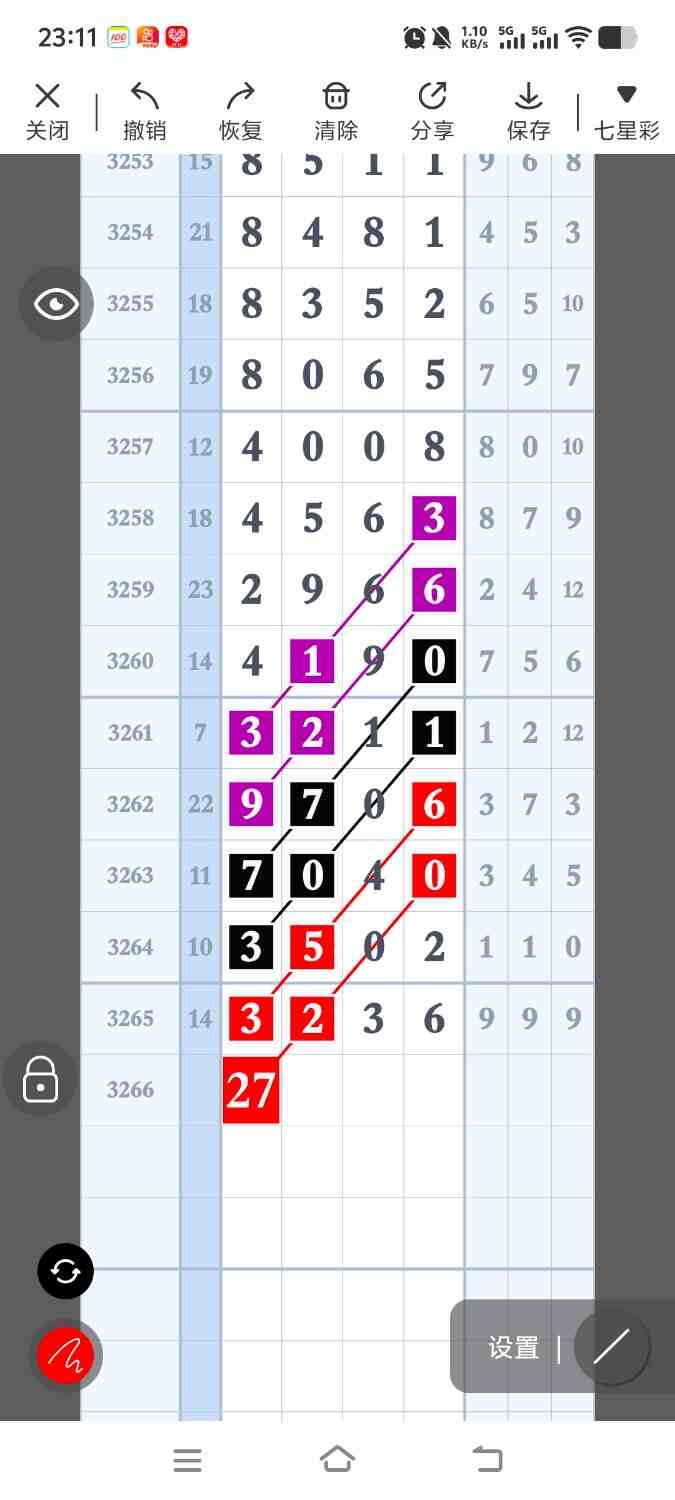Image resolution: width=675 pixels, height=1500 pixels.
Task: Toggle the eye visibility button
Action: click(x=56, y=304)
